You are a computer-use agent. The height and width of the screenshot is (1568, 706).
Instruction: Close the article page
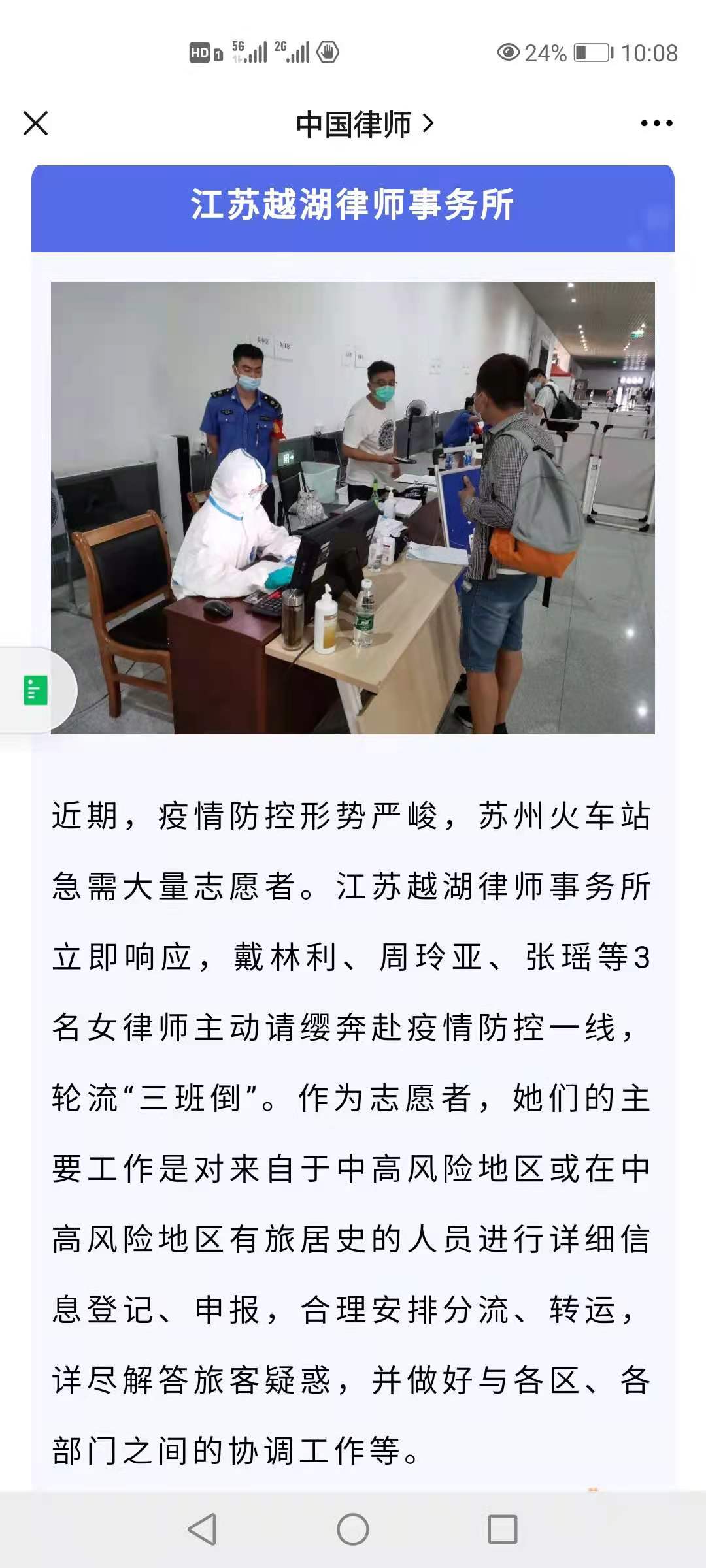[x=36, y=123]
